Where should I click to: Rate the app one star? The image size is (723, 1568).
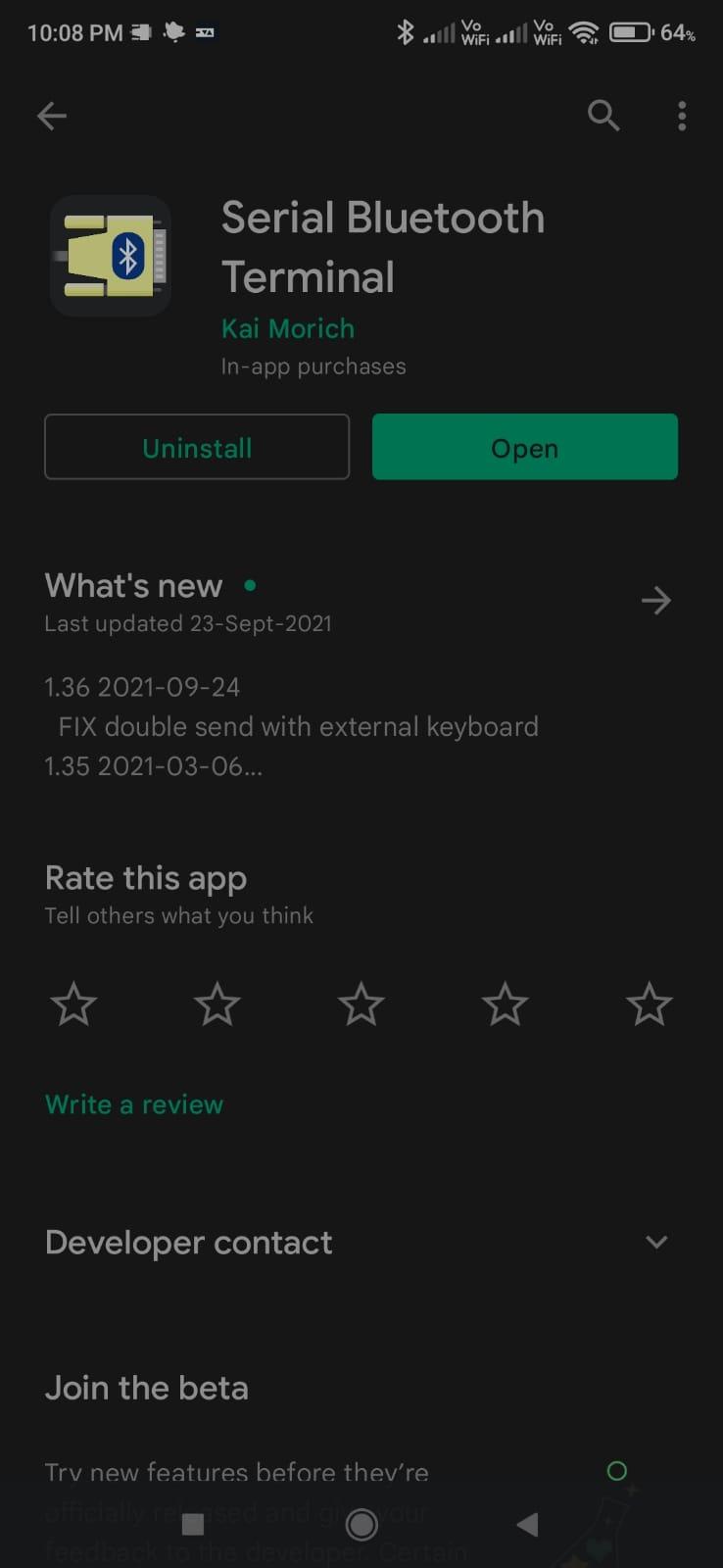pos(73,1004)
